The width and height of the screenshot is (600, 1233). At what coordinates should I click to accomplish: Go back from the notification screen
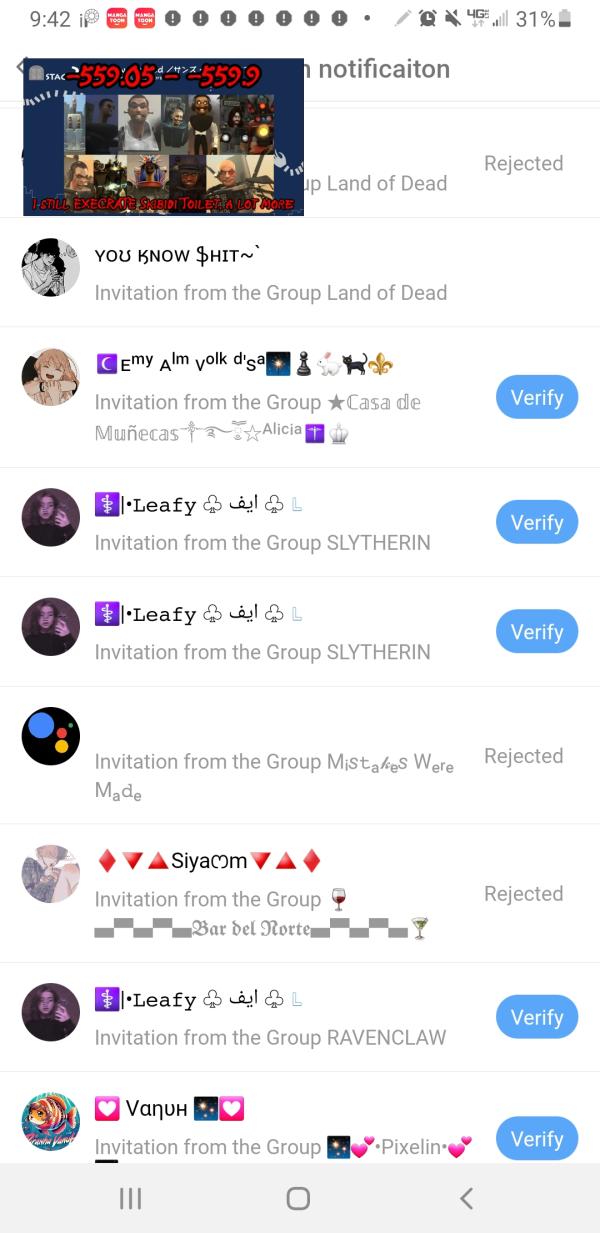point(18,67)
